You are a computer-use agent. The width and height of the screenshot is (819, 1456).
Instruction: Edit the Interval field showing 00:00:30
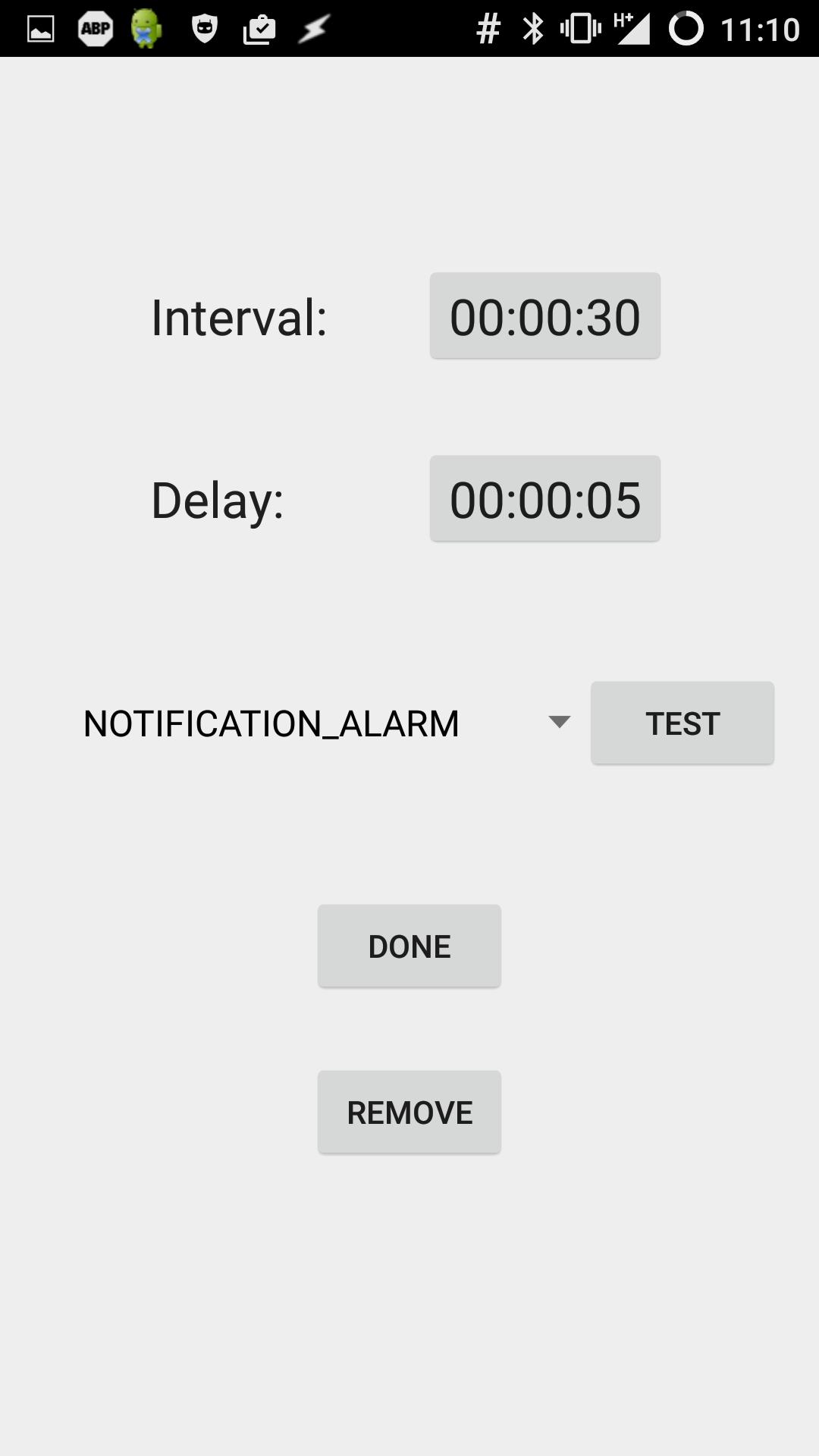click(x=544, y=315)
